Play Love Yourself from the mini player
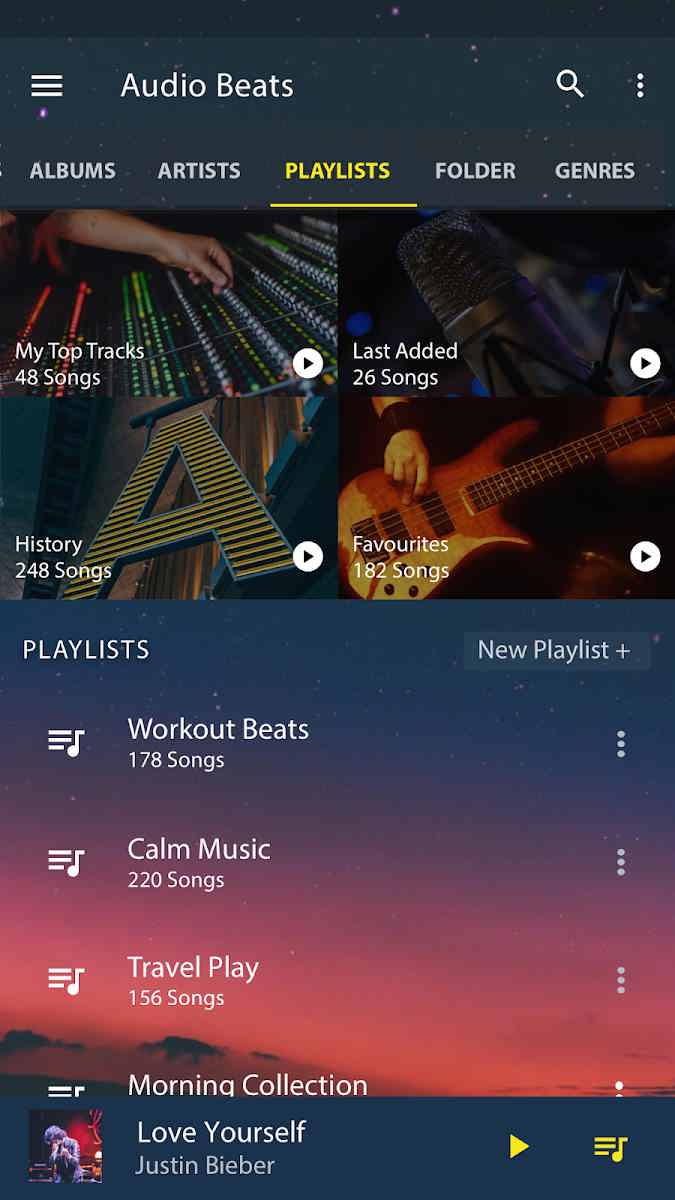 pos(519,1147)
